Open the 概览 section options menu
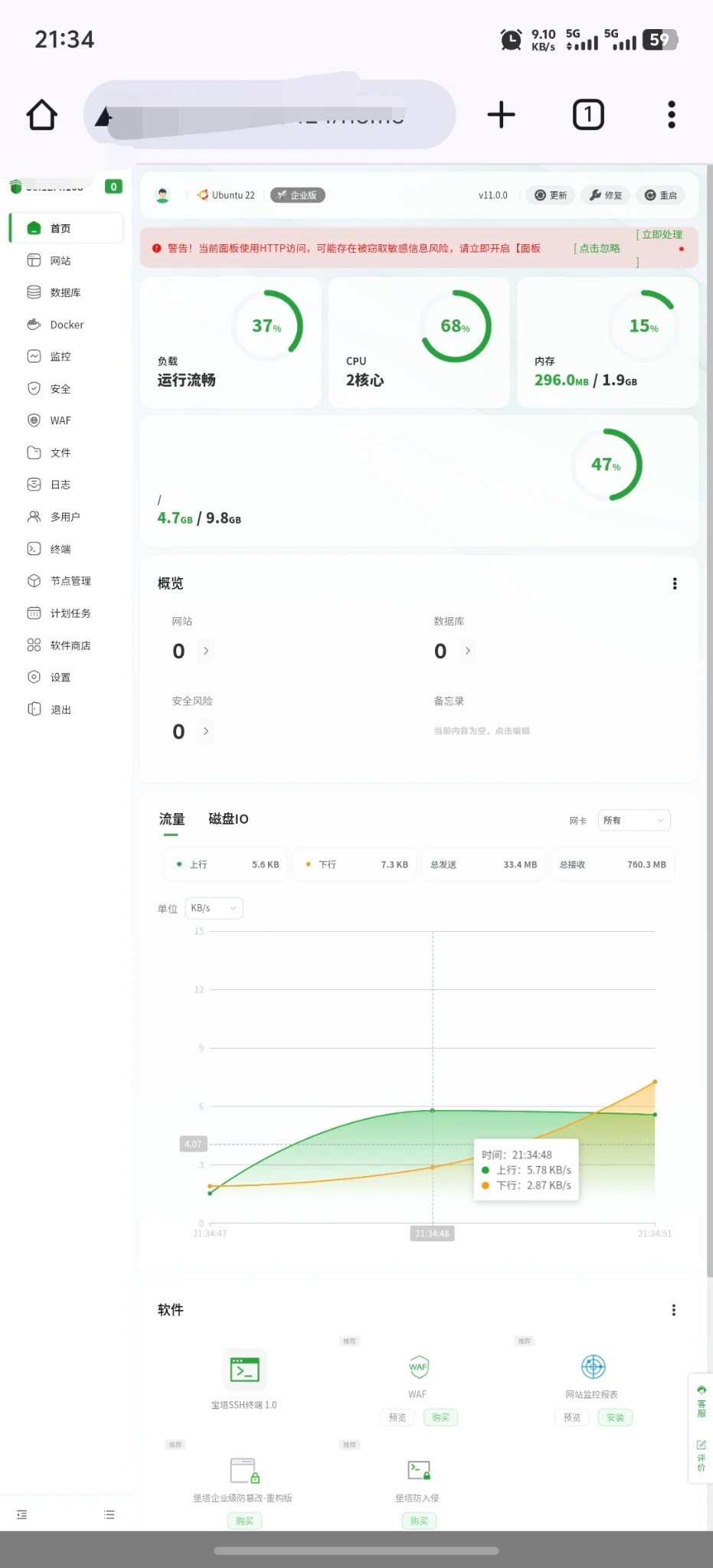The height and width of the screenshot is (1568, 713). point(675,583)
